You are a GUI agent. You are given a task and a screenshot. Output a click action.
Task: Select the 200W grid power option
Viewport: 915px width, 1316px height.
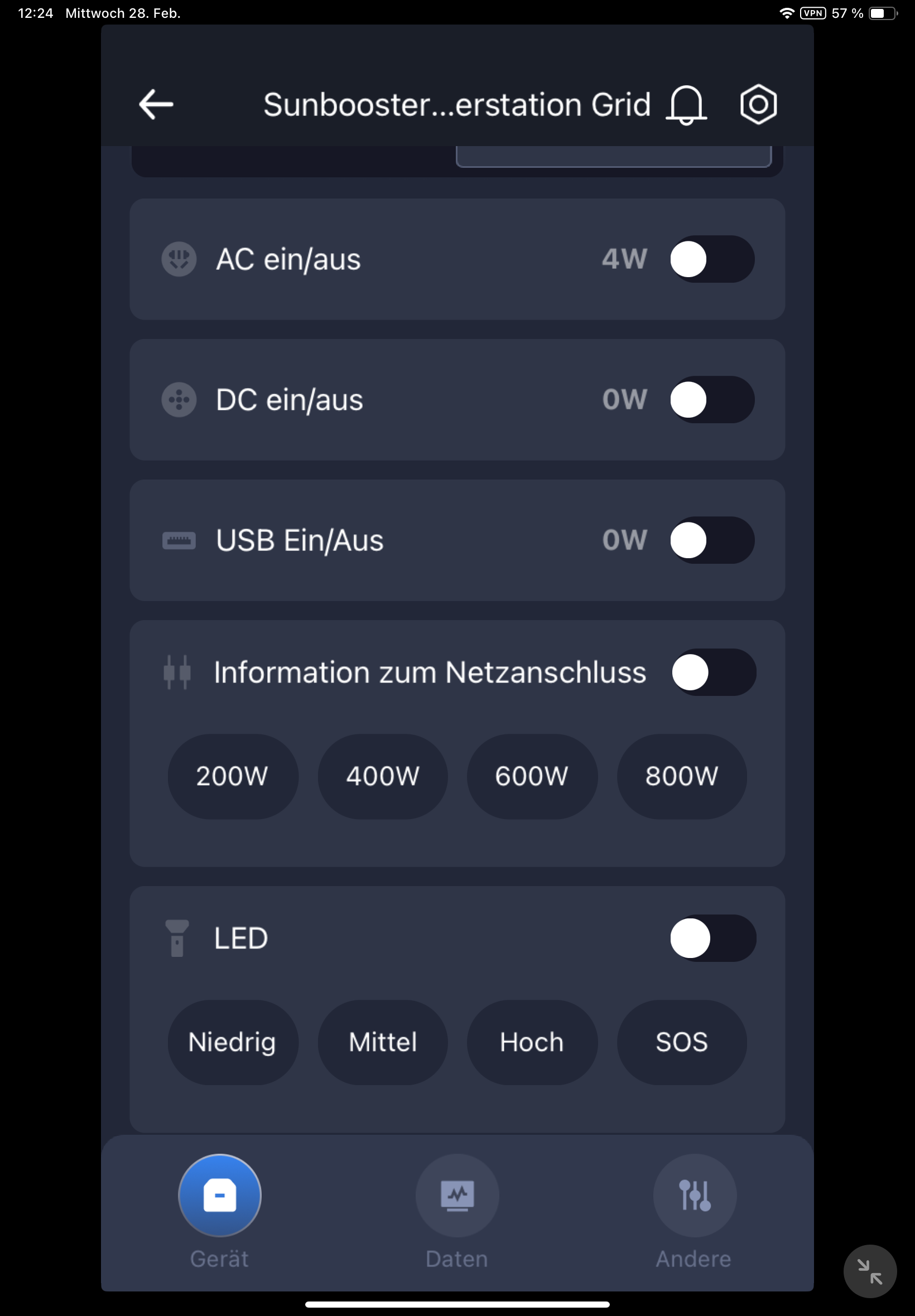point(232,776)
